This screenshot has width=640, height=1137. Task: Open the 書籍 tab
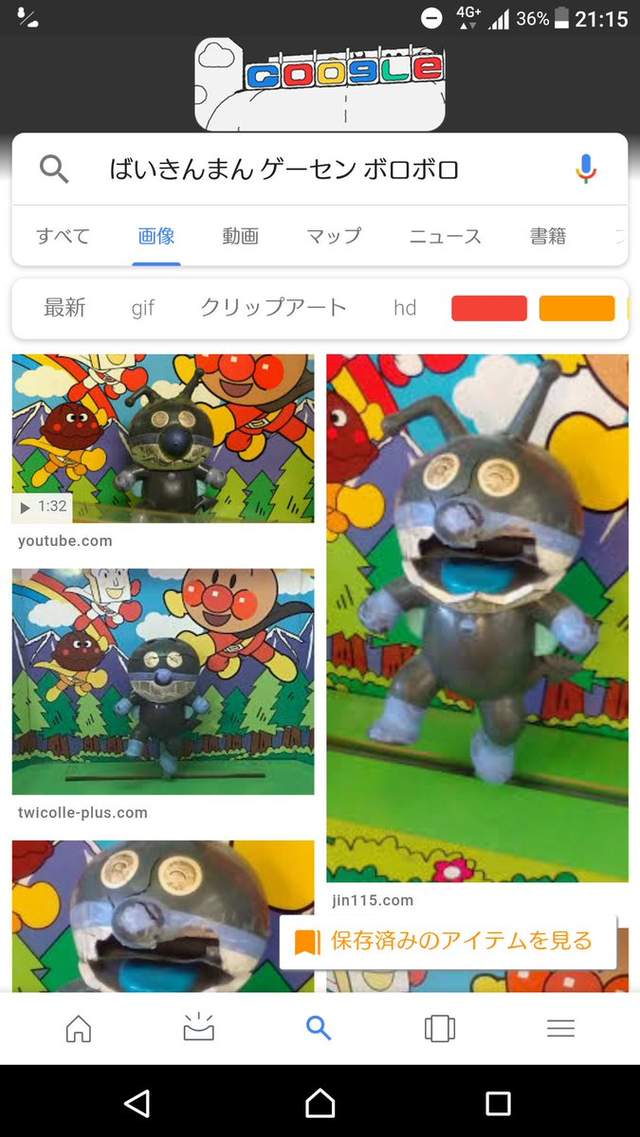click(x=548, y=236)
